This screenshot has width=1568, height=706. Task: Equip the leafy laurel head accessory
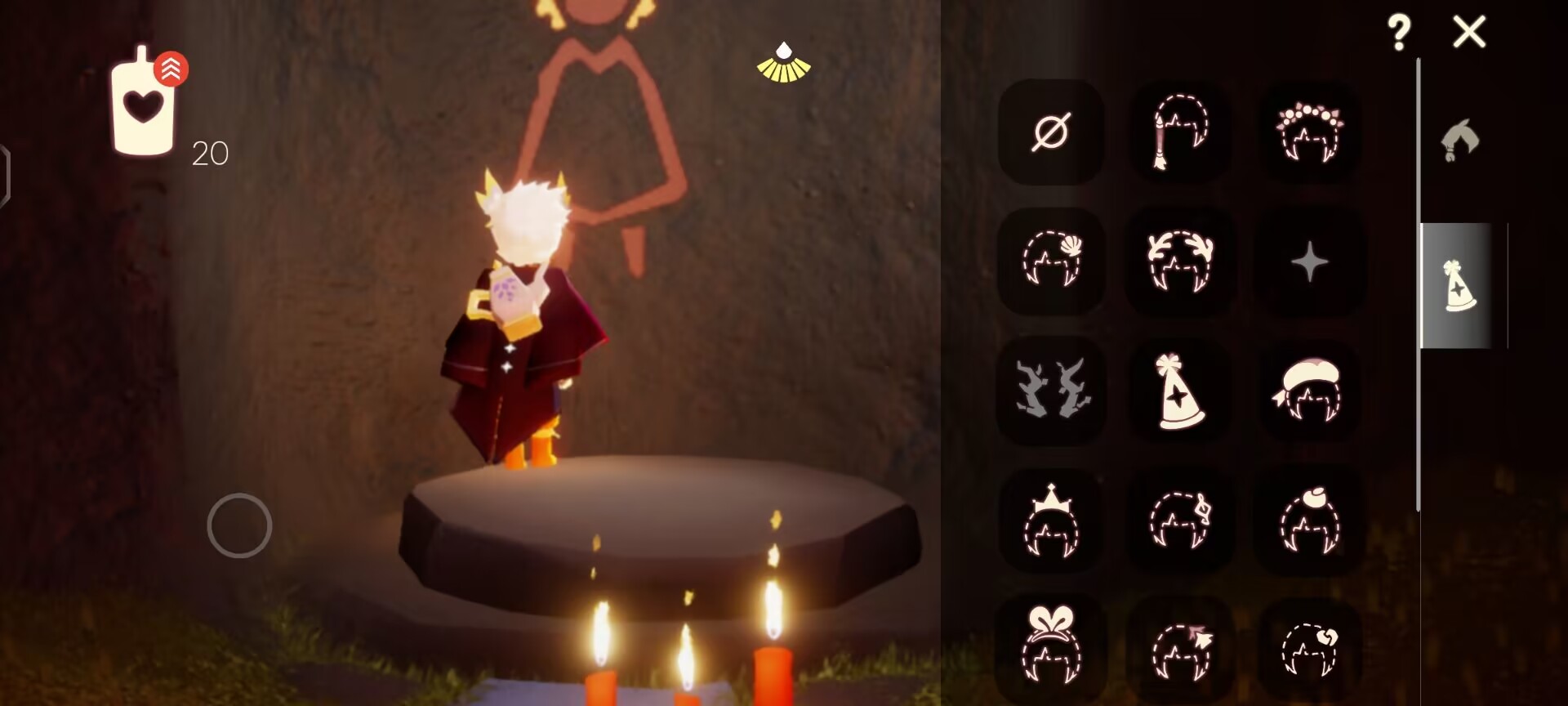pos(1179,261)
